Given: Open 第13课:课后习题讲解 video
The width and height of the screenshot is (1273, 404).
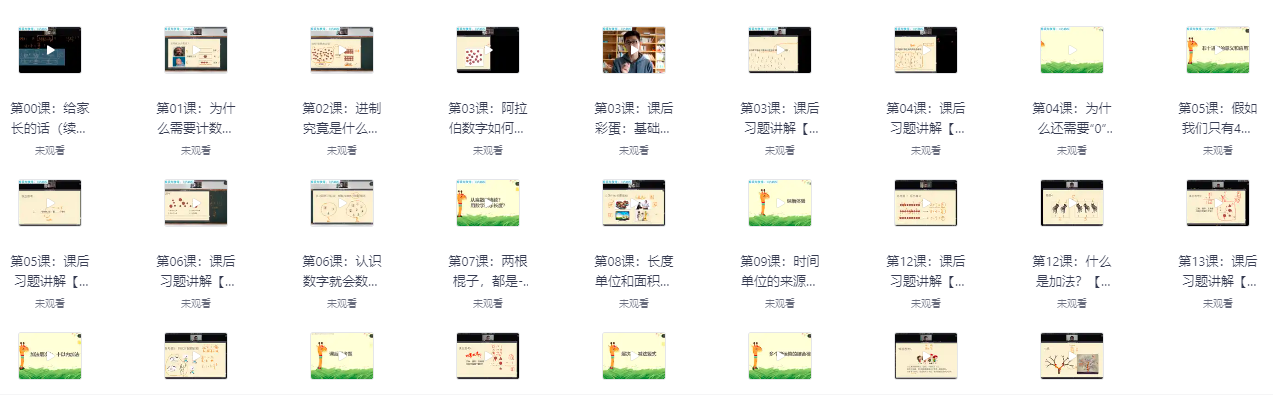Looking at the screenshot, I should (x=1218, y=203).
